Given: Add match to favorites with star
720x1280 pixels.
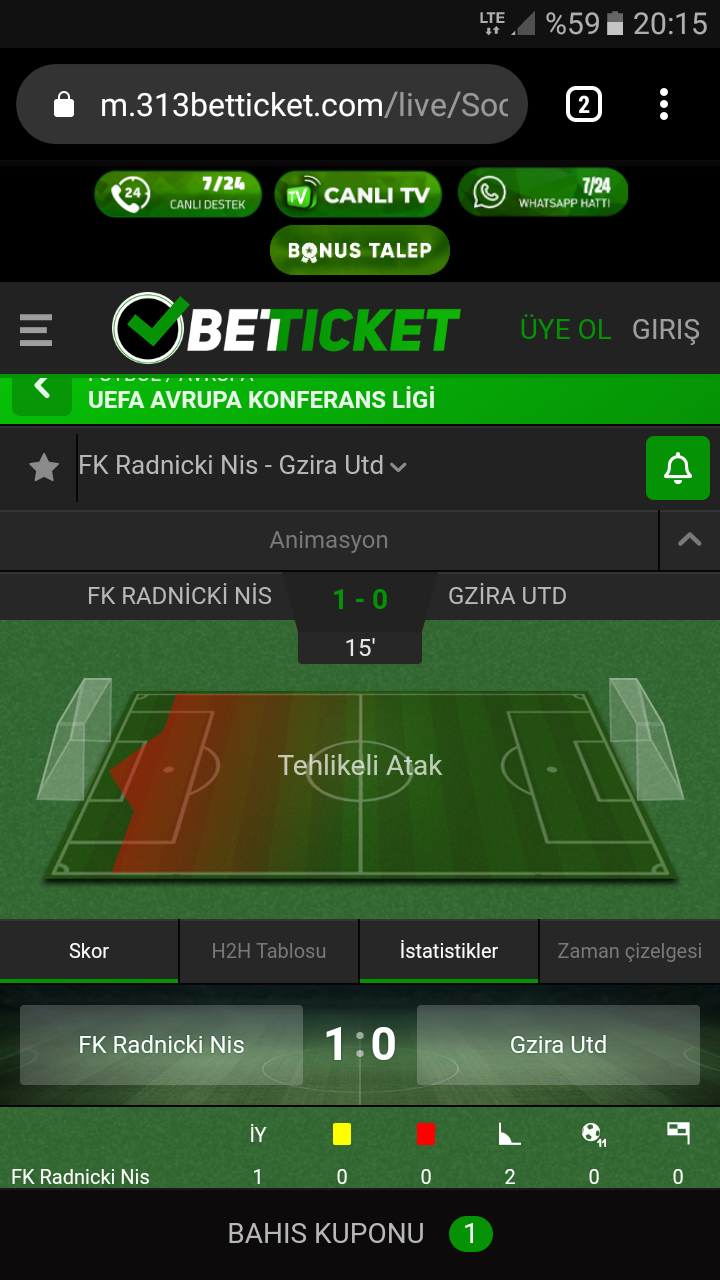Looking at the screenshot, I should (43, 467).
